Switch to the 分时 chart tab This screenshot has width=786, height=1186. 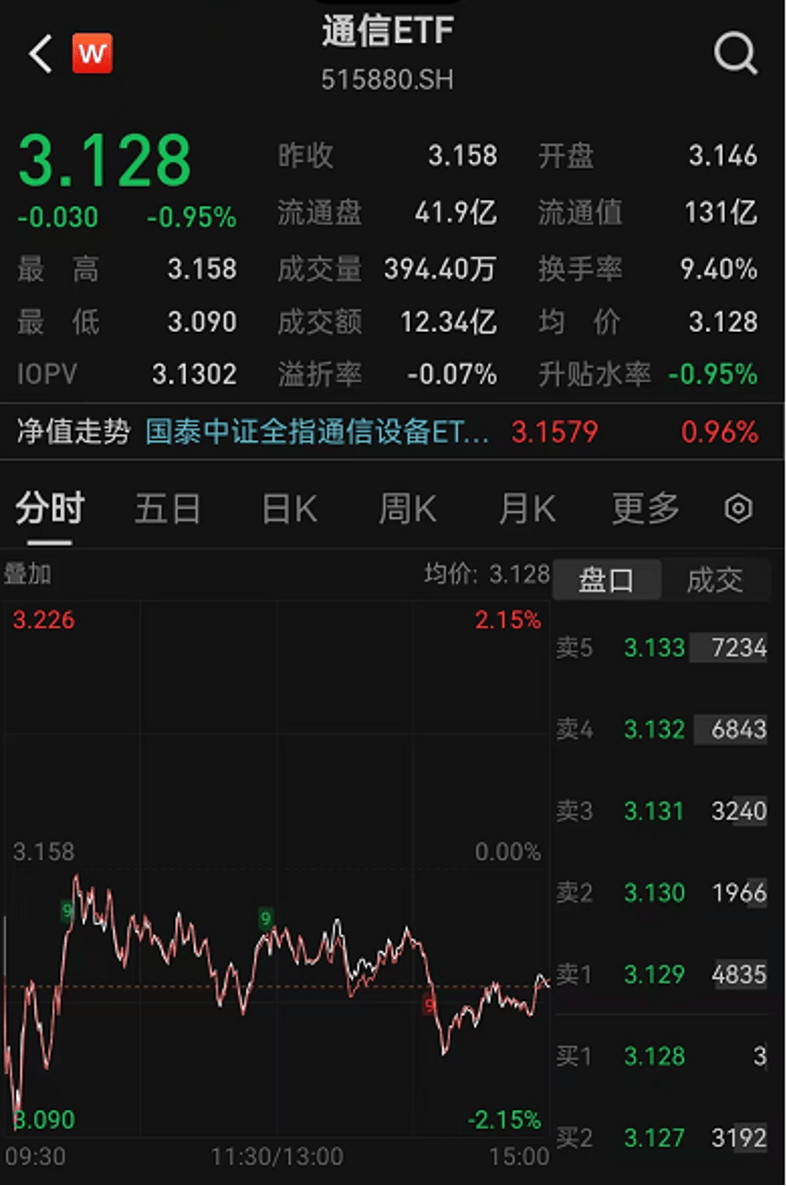coord(50,509)
